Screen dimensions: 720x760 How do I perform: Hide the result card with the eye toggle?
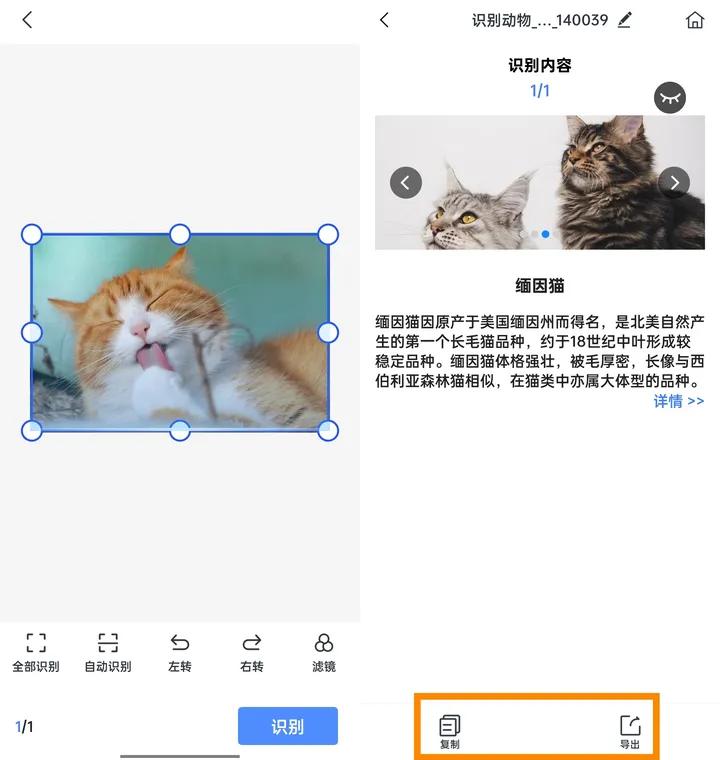[x=670, y=97]
